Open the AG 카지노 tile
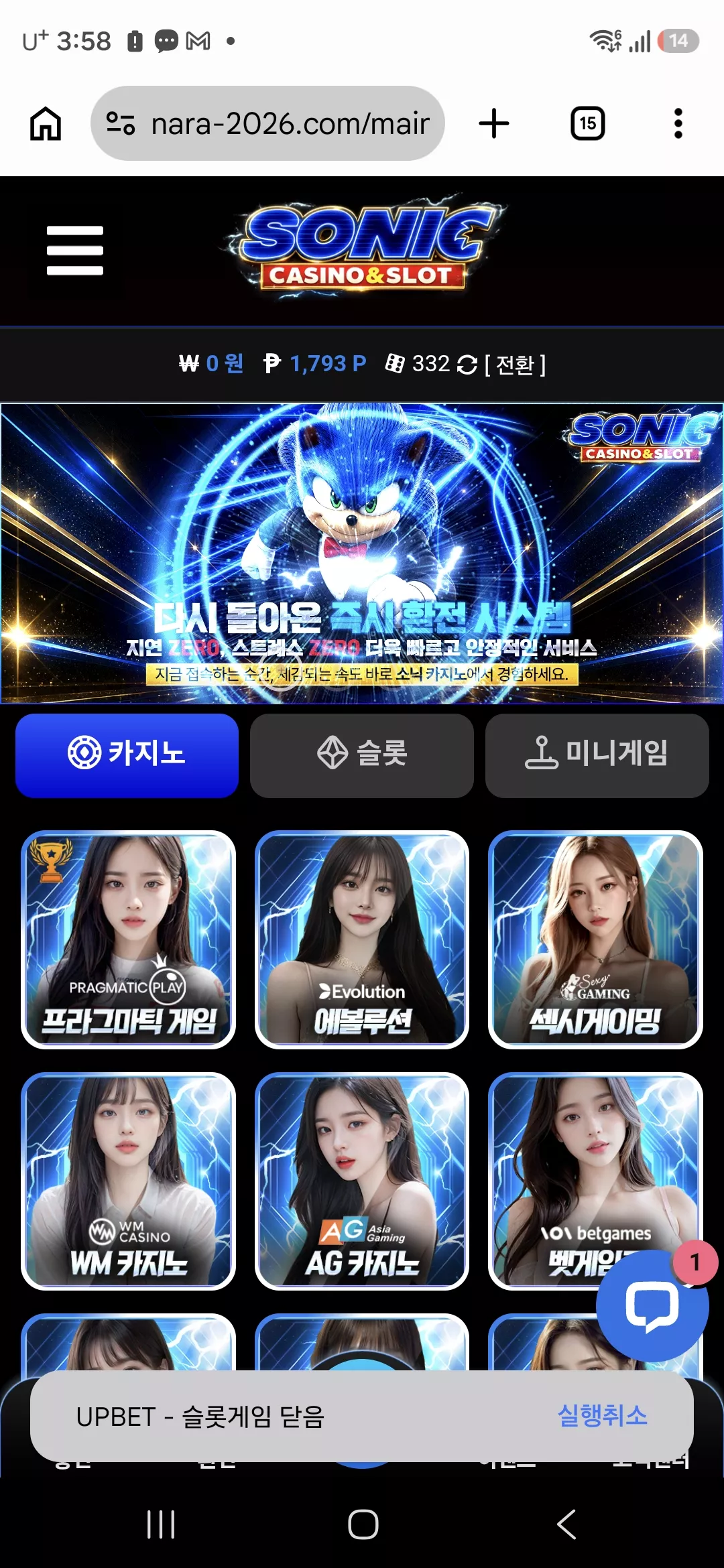The image size is (724, 1568). coord(362,1181)
